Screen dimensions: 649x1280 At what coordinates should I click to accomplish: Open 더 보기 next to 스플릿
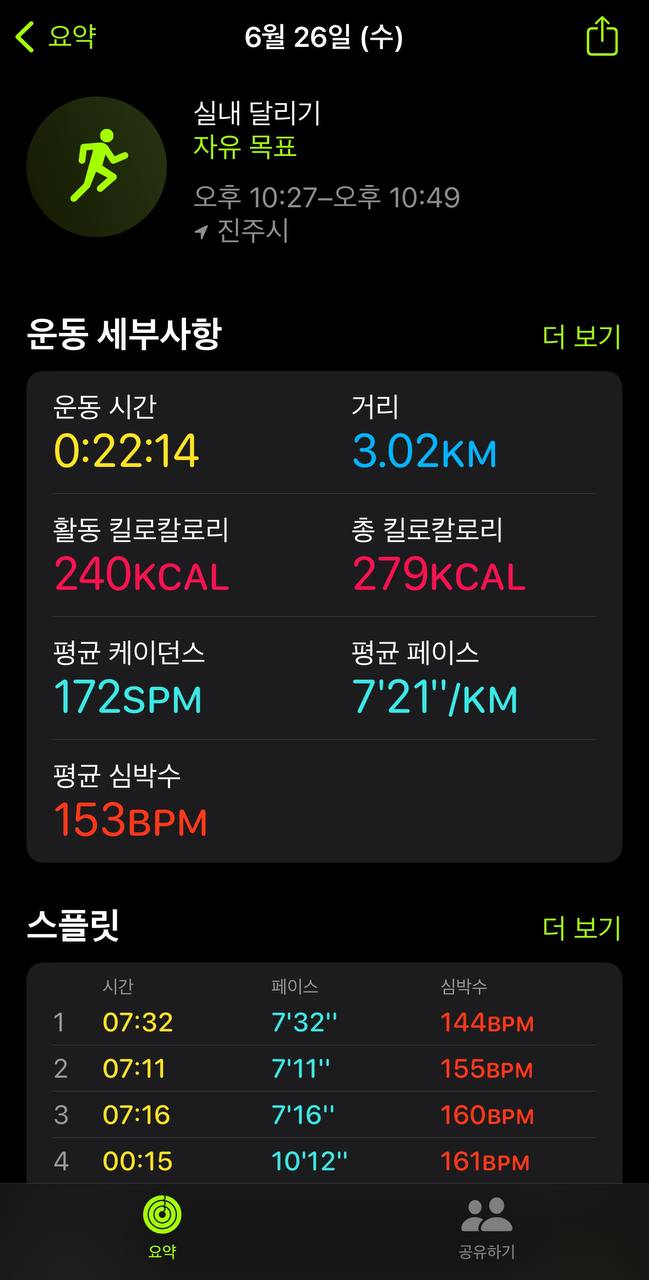[582, 928]
